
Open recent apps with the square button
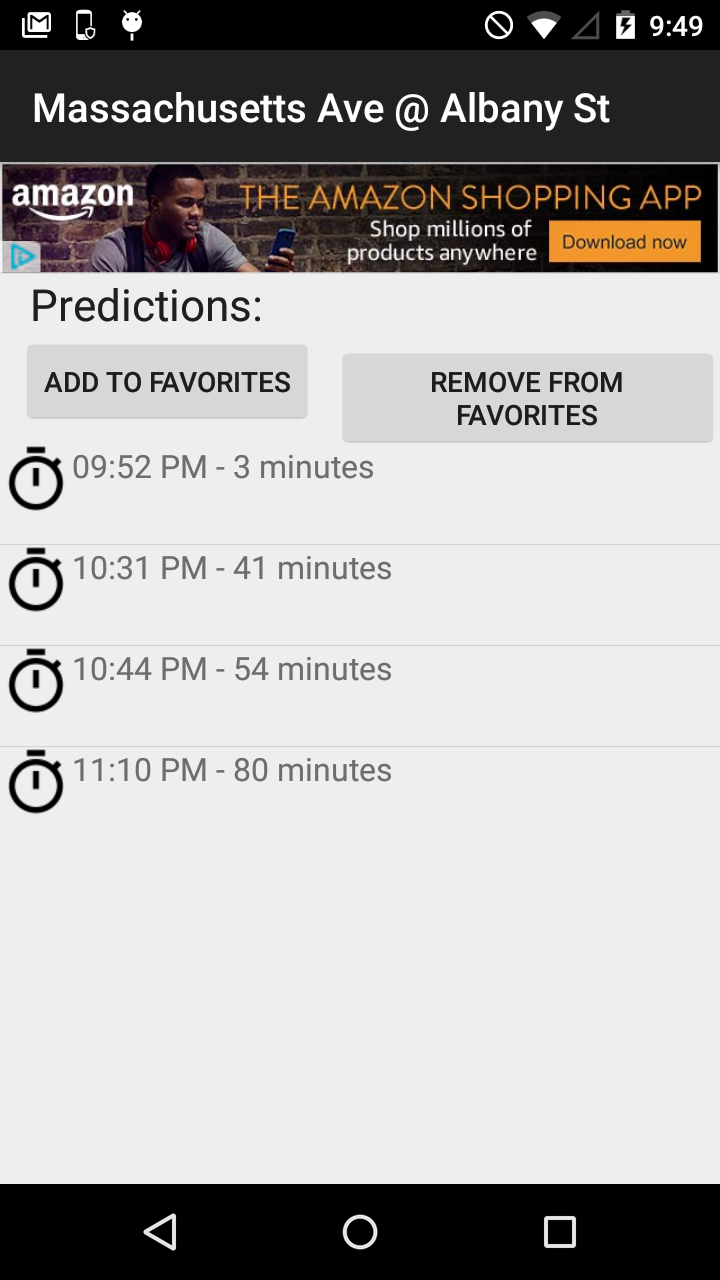(x=560, y=1232)
